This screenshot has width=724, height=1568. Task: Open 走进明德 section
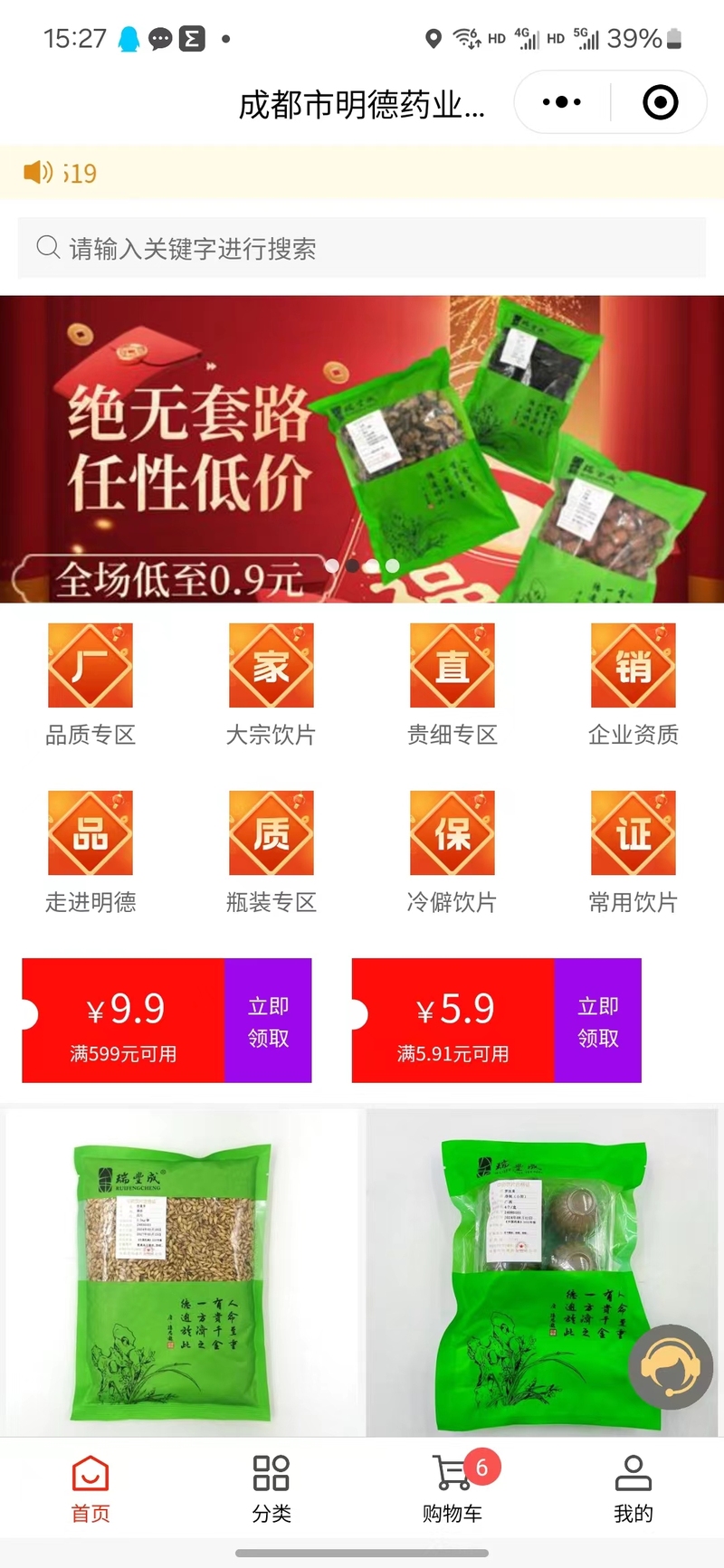point(90,851)
